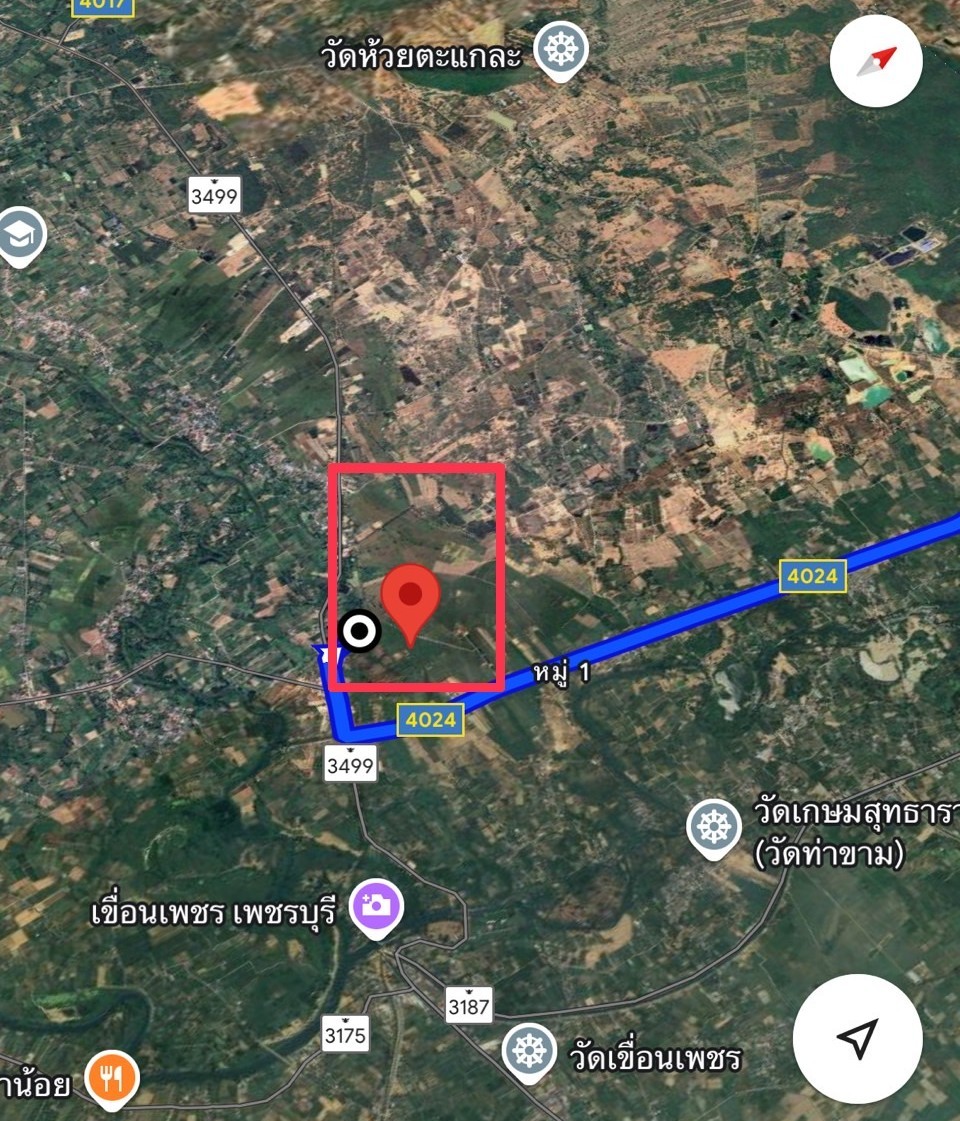Open the วัดเกษมสุทธาราม (วัดท่าขาม) temple marker
Screen dimensions: 960x1121
[x=713, y=827]
